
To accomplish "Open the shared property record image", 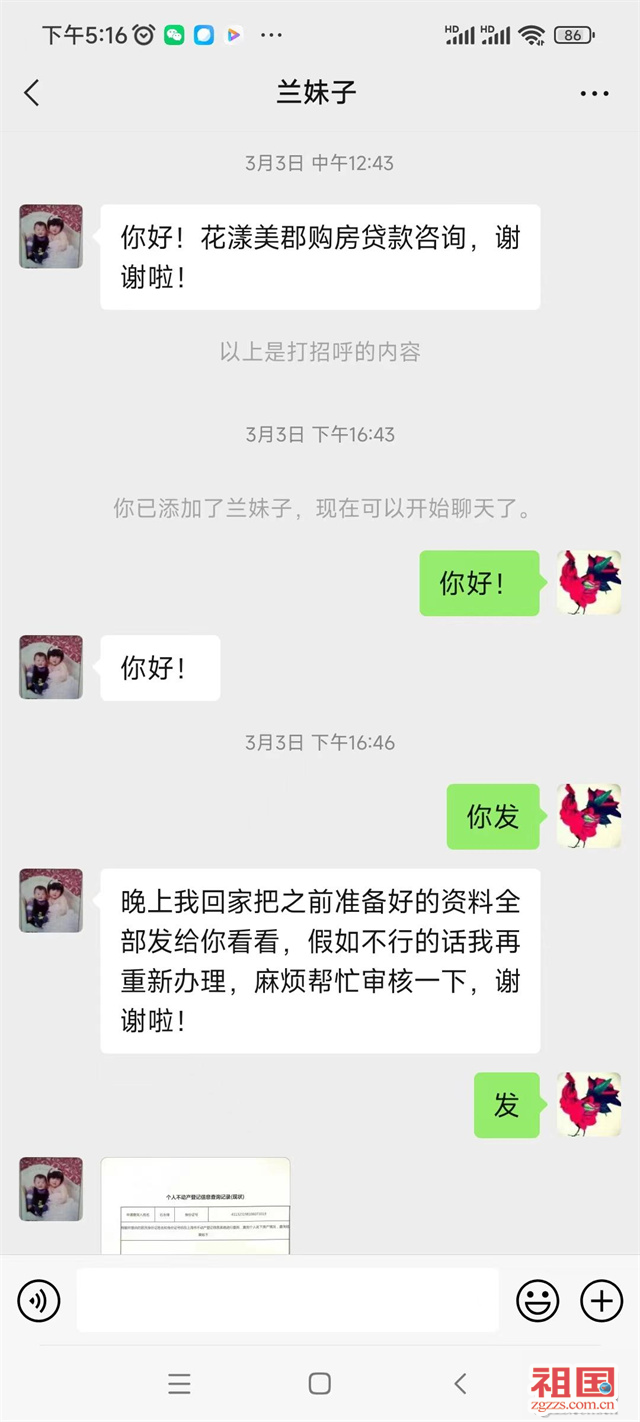I will [195, 1206].
